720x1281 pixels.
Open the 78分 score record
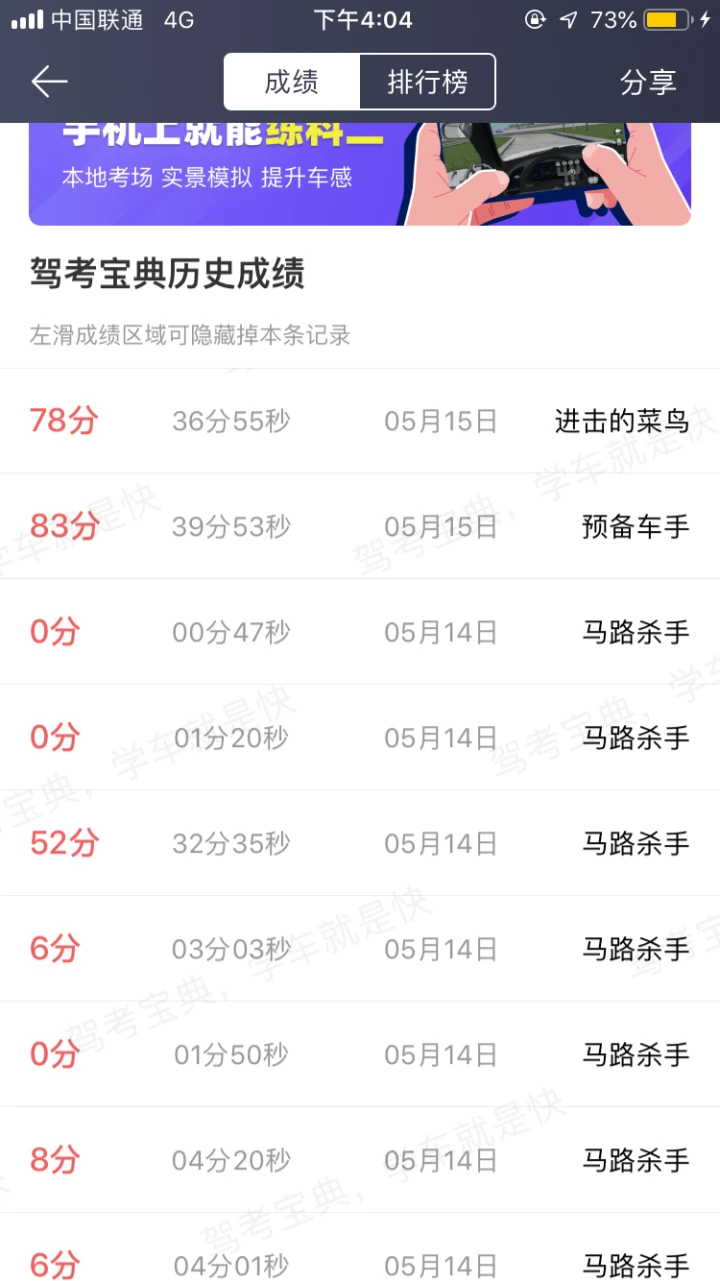360,421
